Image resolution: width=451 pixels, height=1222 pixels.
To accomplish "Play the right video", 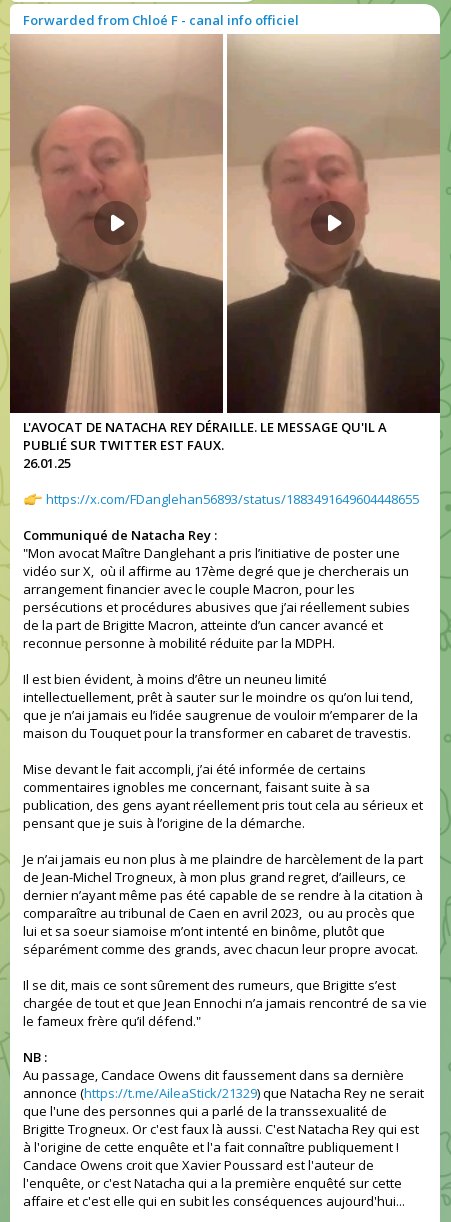I will pos(333,224).
